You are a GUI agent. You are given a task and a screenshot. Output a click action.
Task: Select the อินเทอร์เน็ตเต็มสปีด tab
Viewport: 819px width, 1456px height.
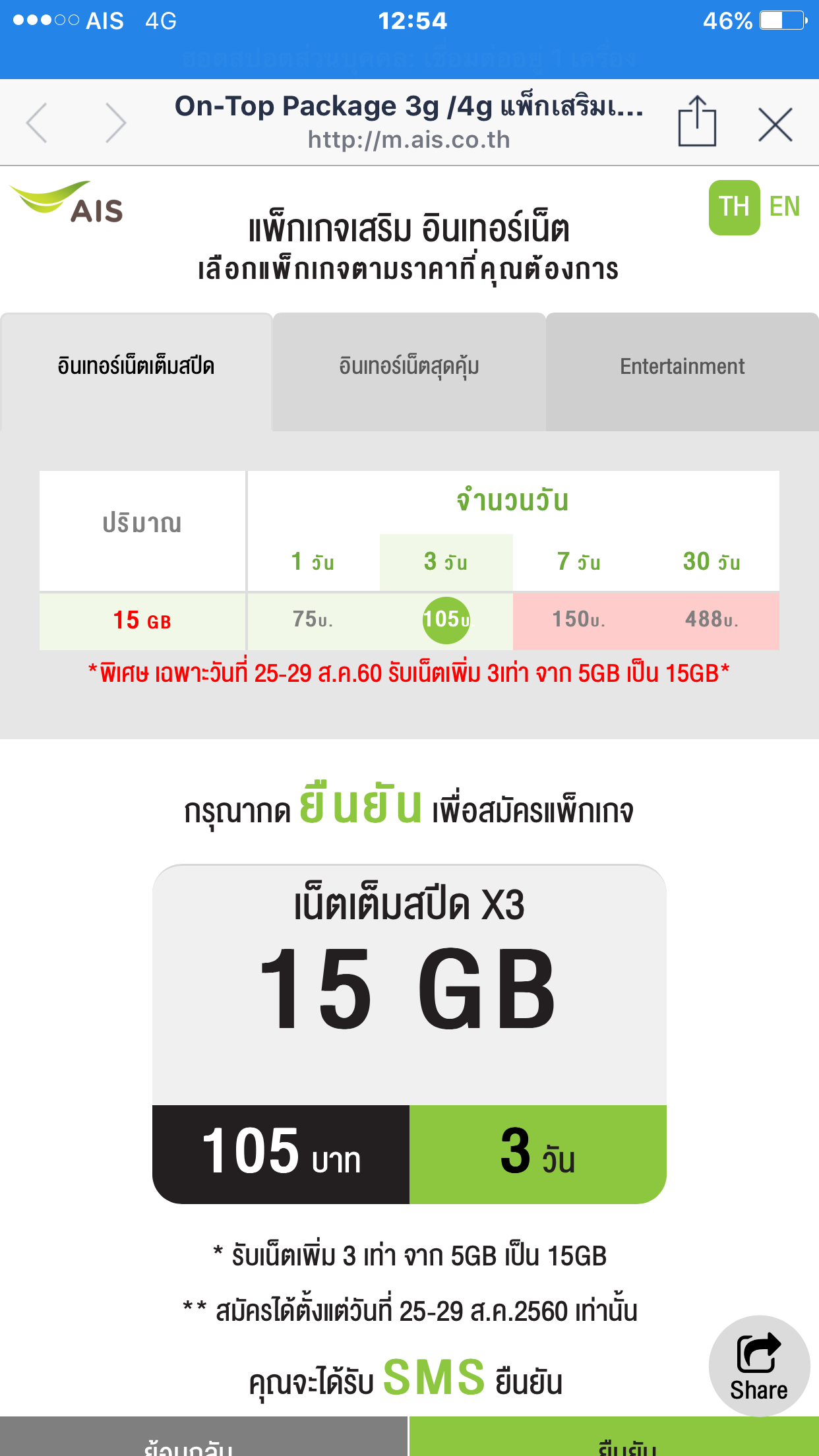coord(136,367)
